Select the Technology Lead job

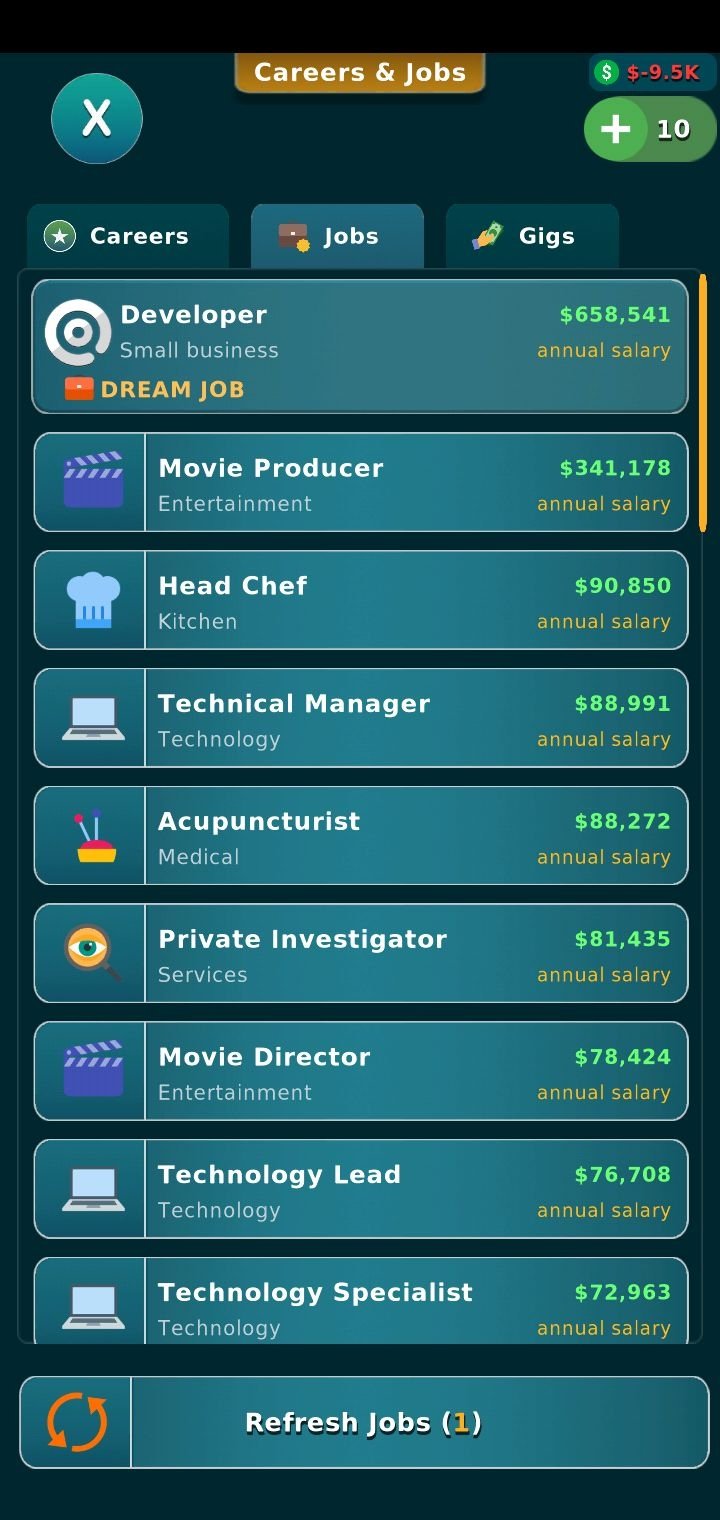(x=360, y=1190)
